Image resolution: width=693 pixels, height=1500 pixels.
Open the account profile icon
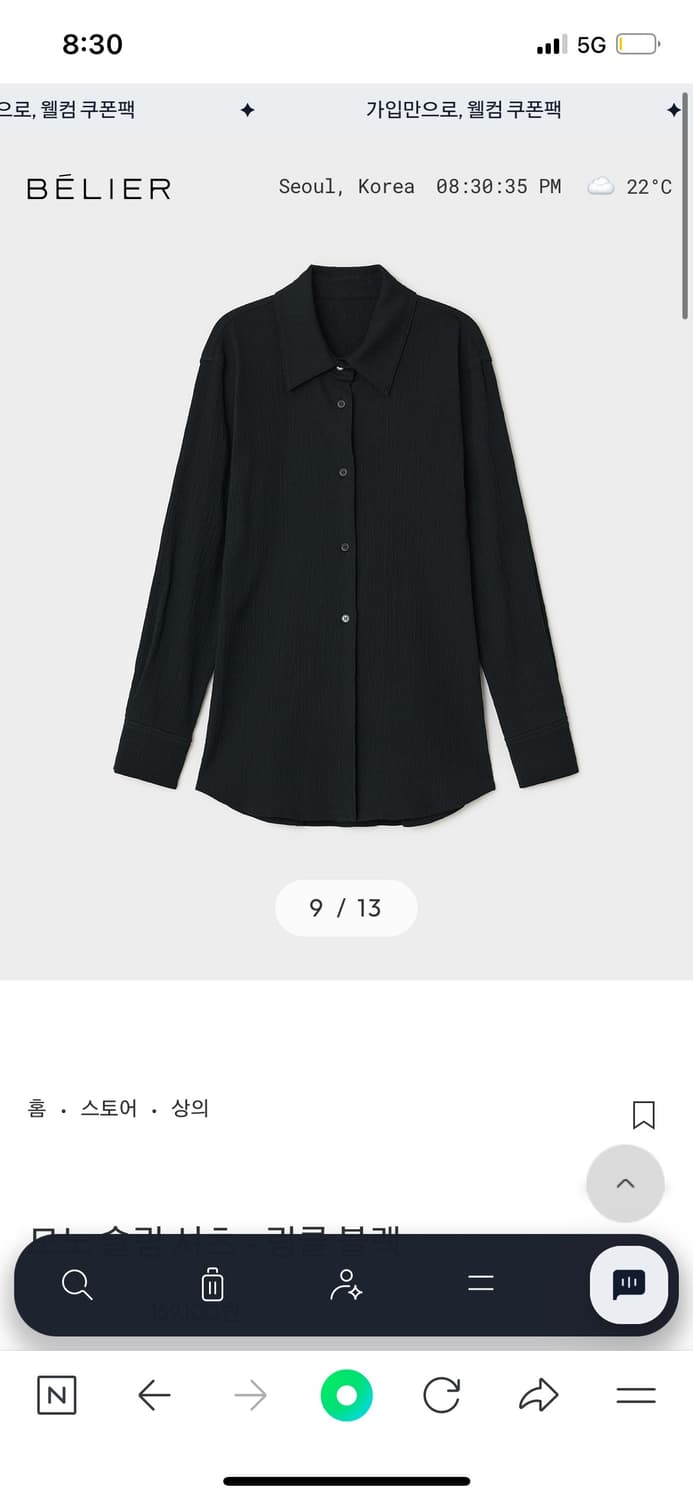(346, 1285)
